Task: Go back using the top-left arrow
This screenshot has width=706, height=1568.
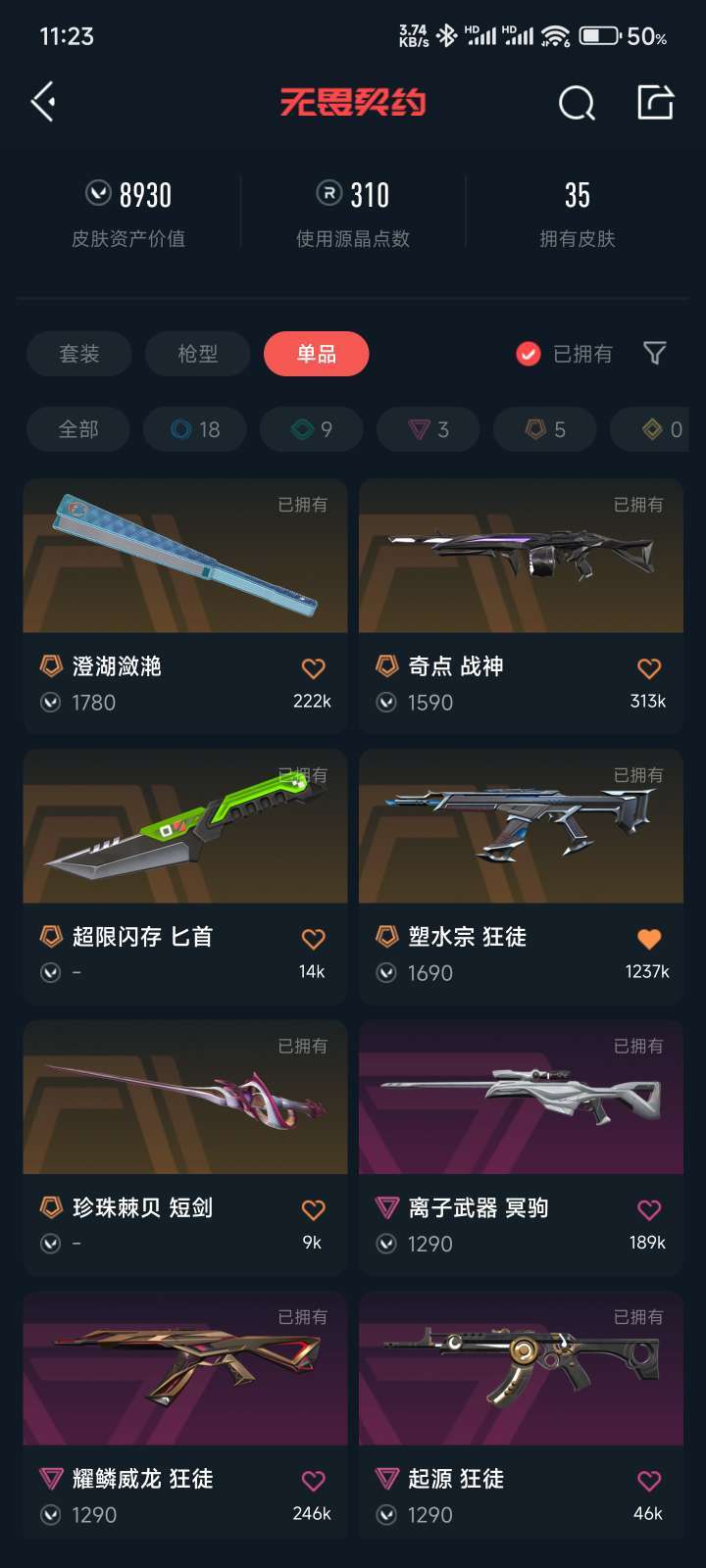Action: 43,102
